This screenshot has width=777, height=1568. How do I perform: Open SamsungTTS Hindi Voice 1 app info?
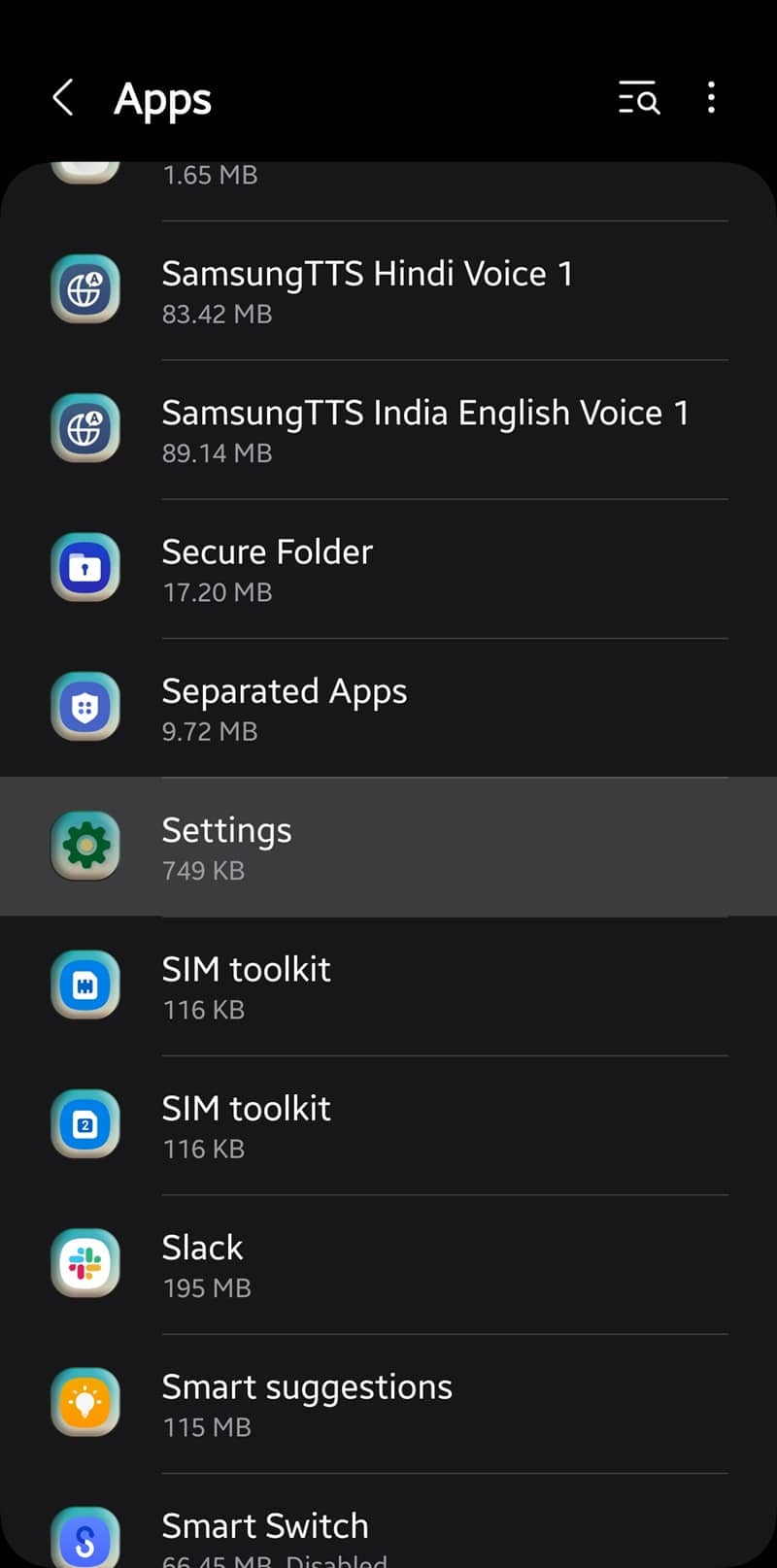388,290
